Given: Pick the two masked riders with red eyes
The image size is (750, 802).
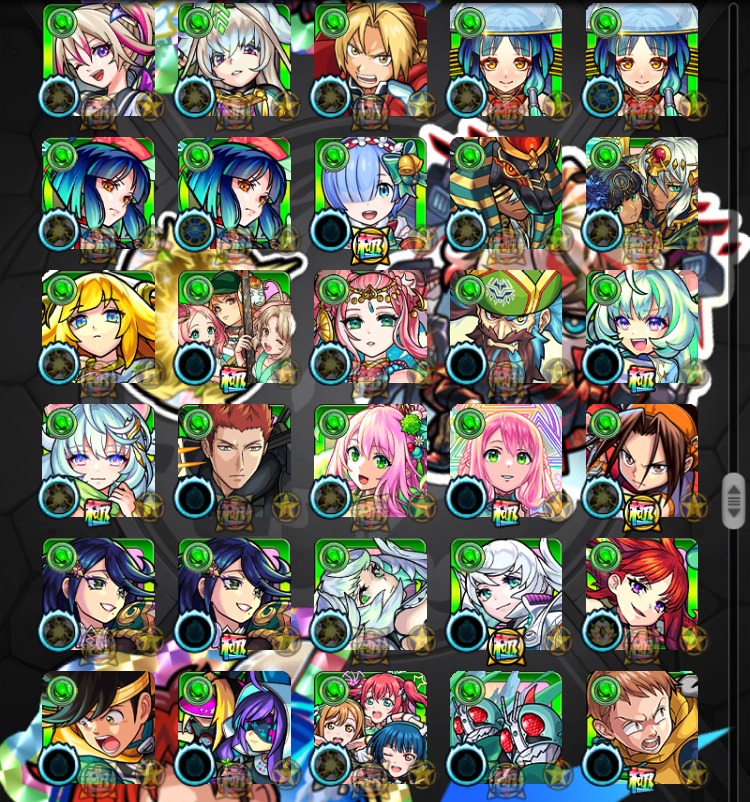Looking at the screenshot, I should 506,728.
